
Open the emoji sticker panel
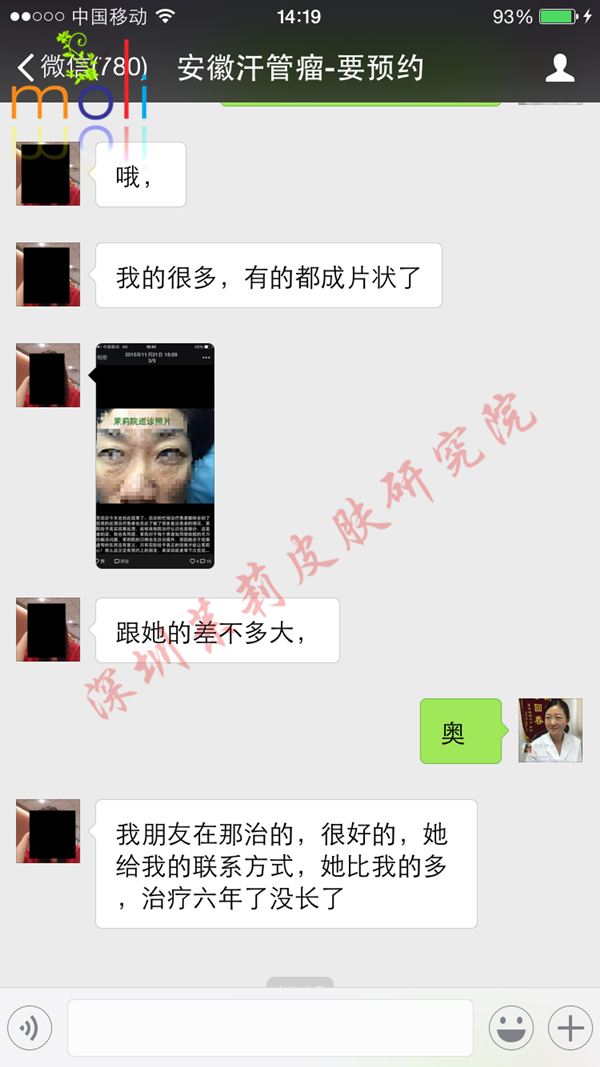point(510,1027)
